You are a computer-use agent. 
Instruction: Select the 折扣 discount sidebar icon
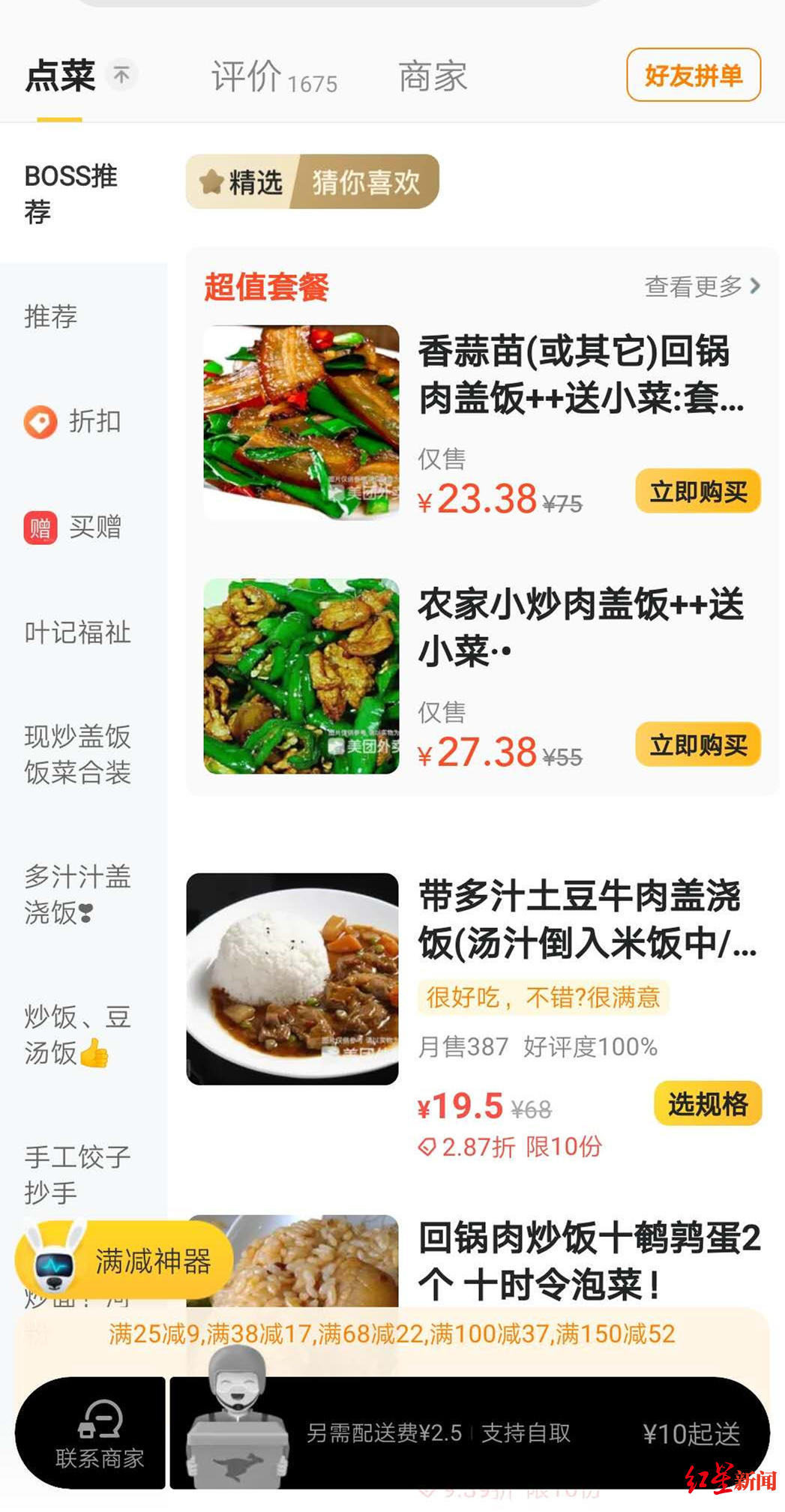tap(39, 421)
